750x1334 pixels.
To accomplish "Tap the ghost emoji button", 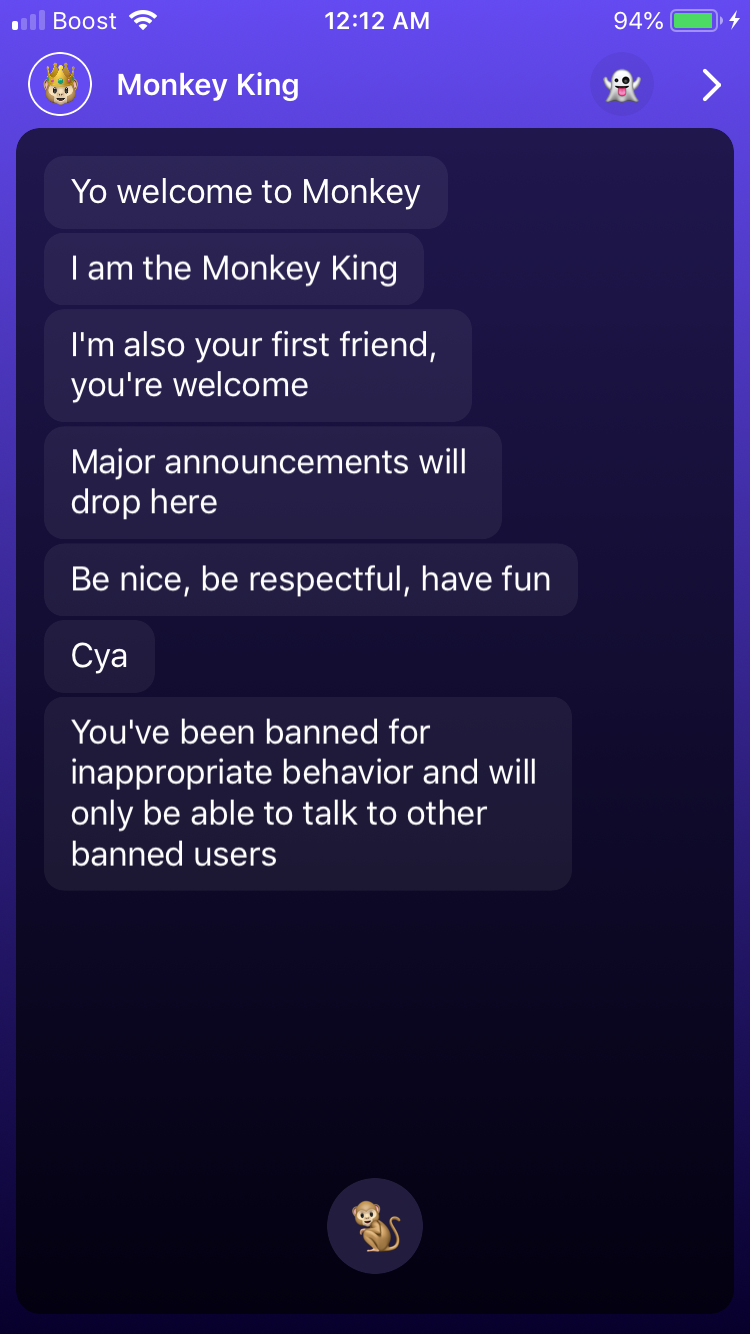I will point(622,85).
